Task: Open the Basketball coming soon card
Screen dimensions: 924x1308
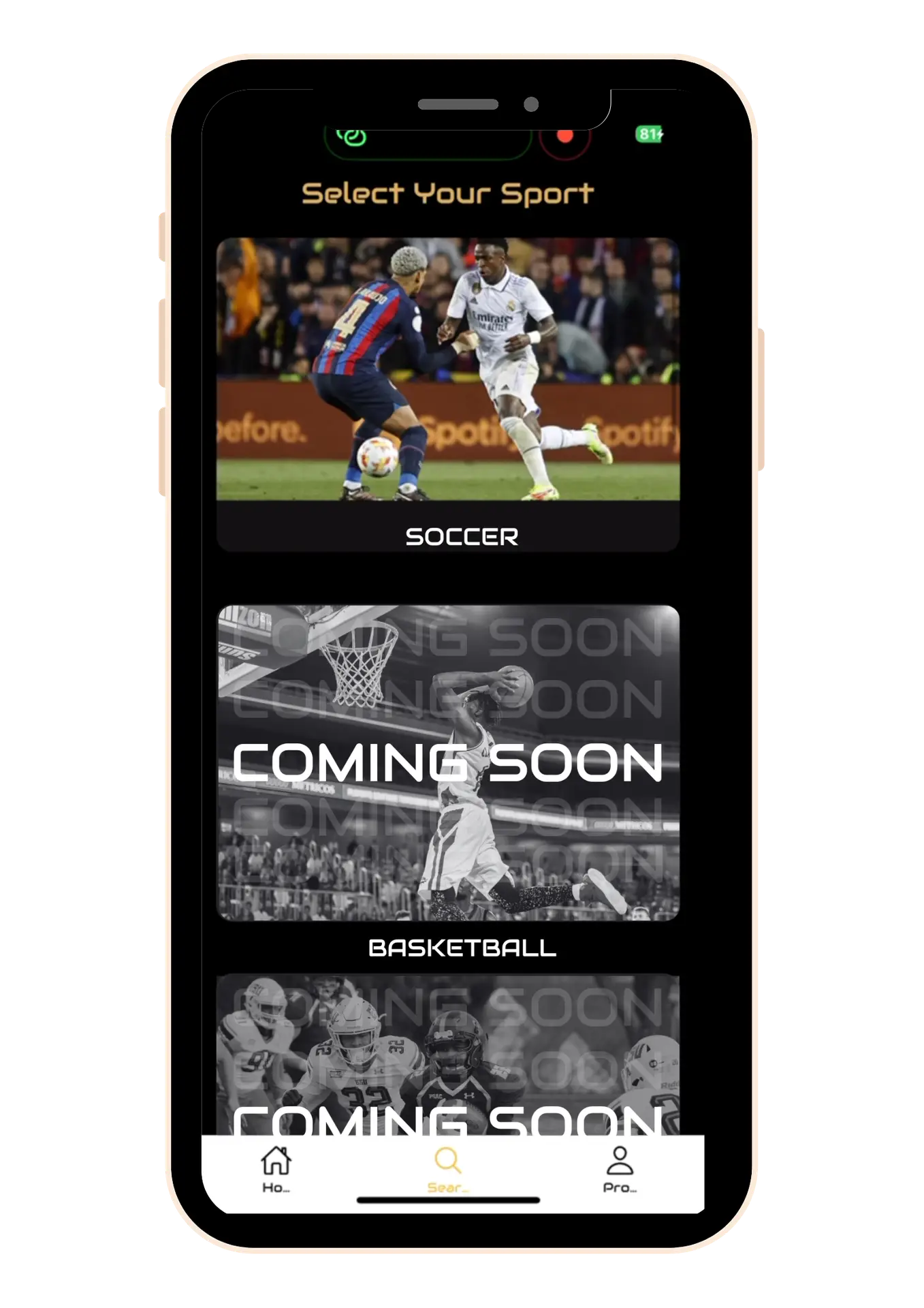Action: coord(447,763)
